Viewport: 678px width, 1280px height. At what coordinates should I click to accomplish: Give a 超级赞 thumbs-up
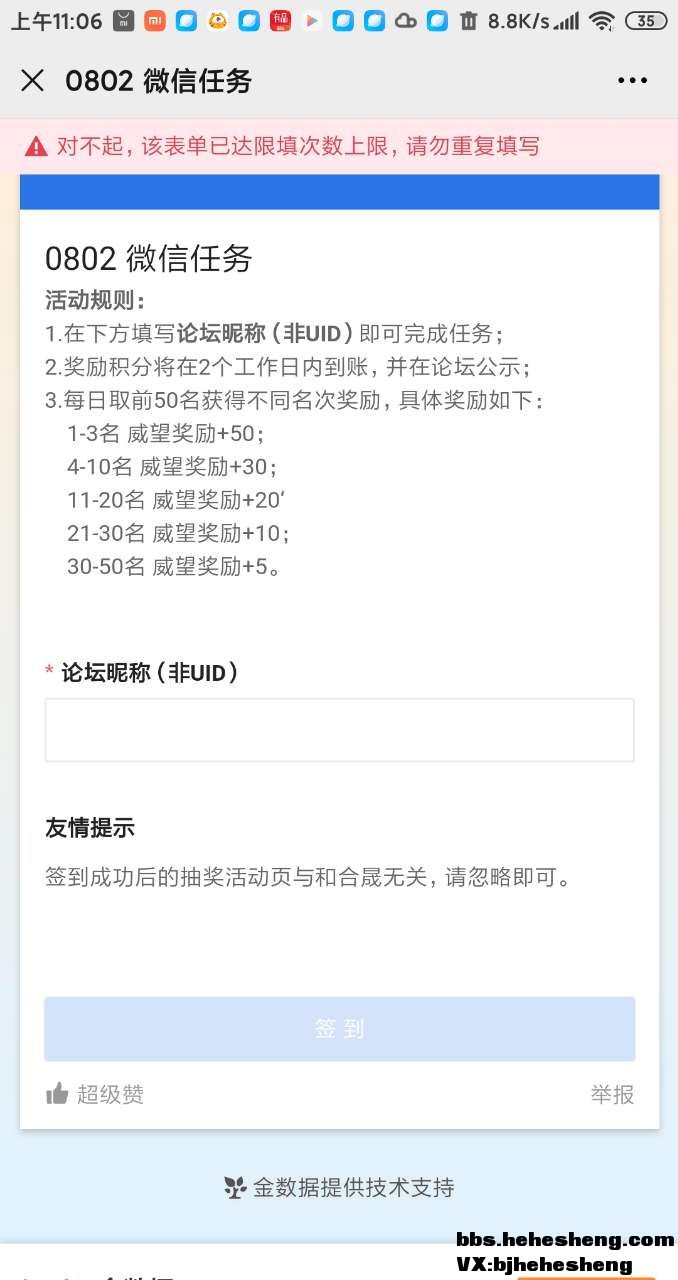coord(95,1094)
